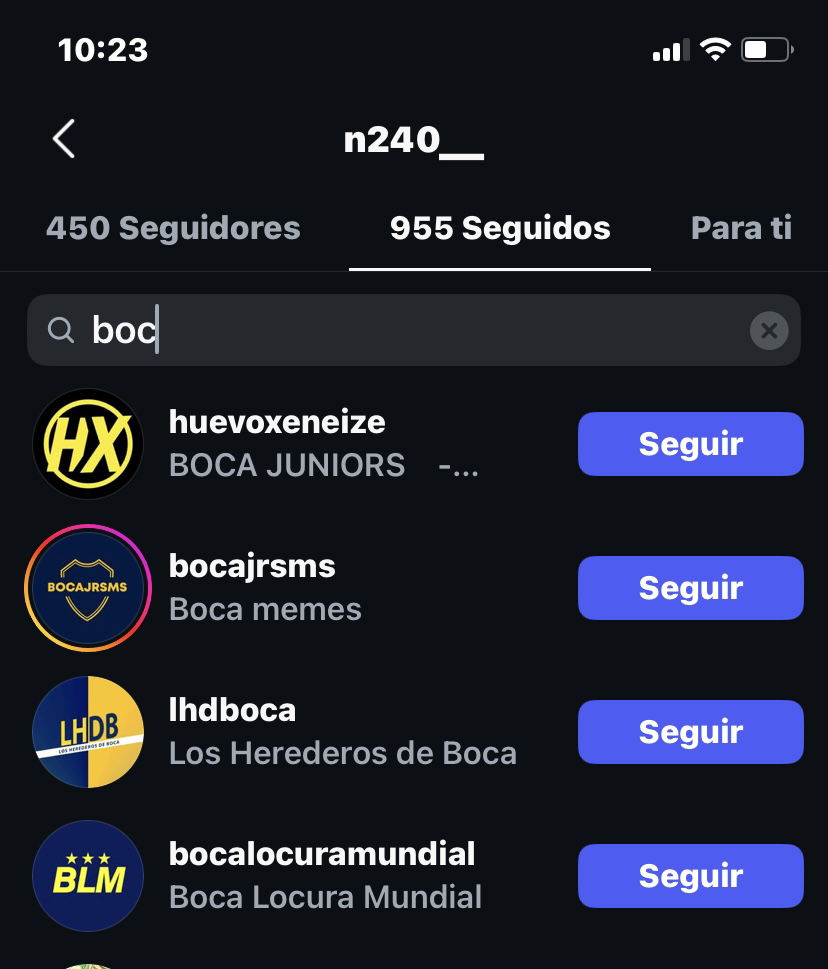Follow lhdboca
Screen dimensions: 828x969
click(690, 732)
